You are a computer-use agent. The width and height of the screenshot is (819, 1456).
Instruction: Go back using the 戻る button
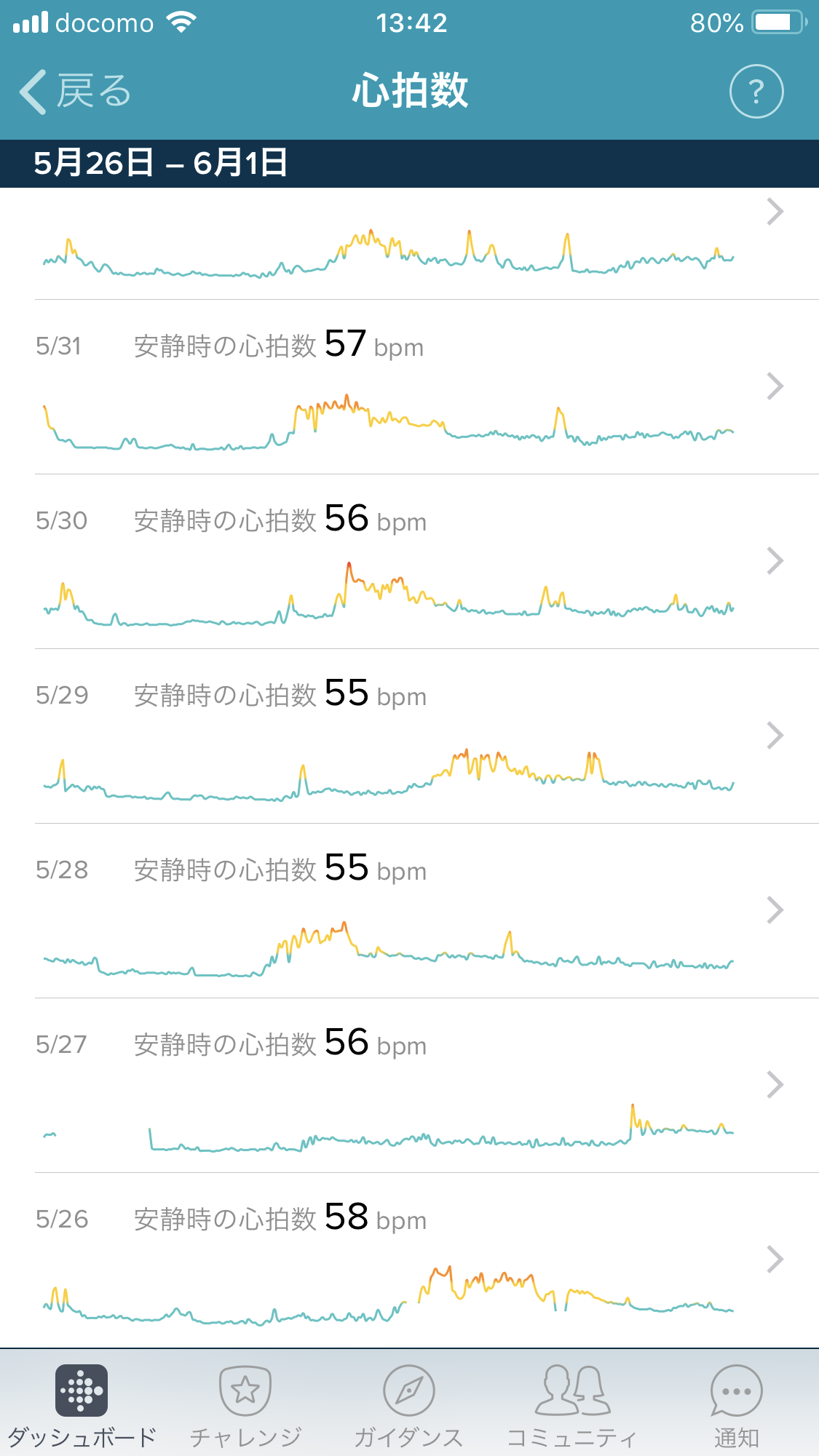(x=74, y=92)
